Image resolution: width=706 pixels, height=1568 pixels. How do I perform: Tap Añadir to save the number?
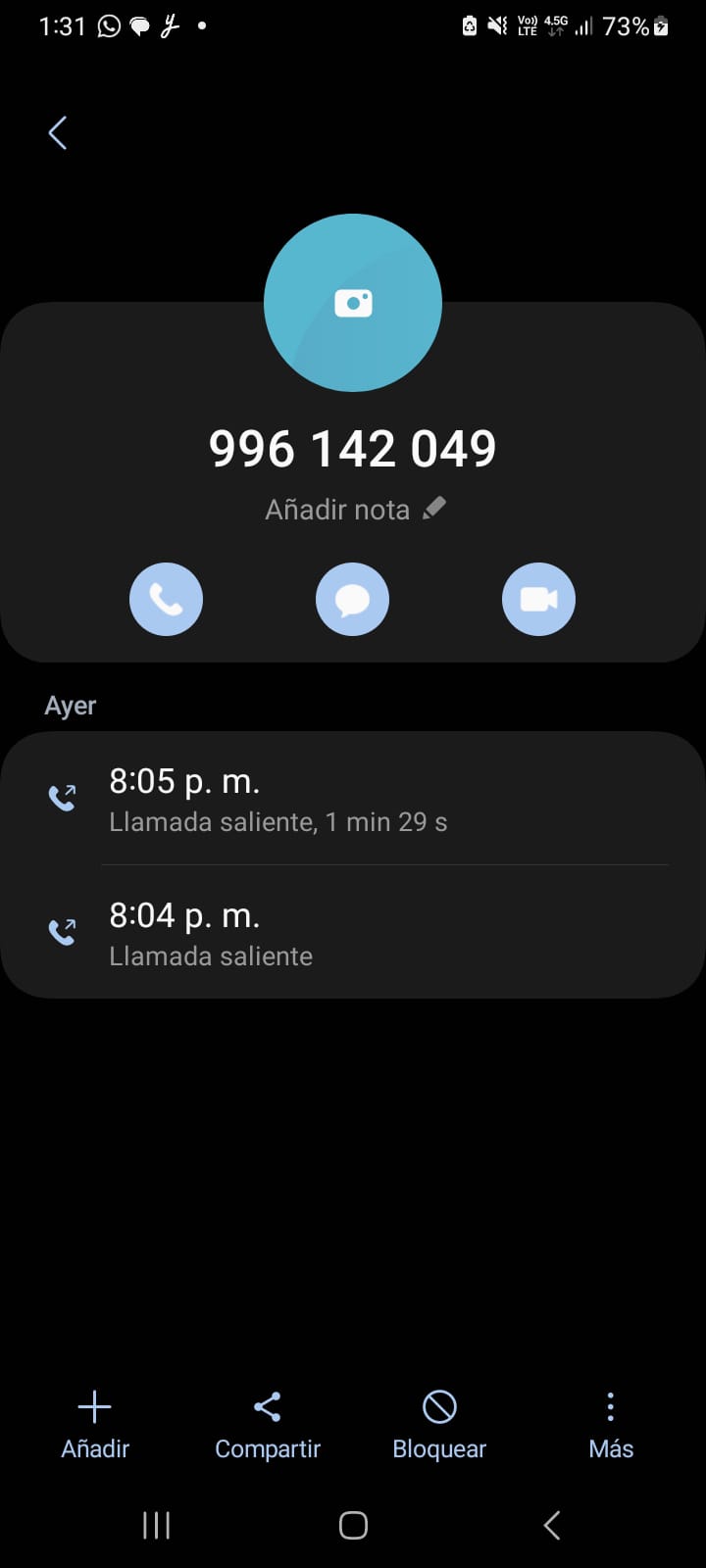click(x=95, y=1425)
